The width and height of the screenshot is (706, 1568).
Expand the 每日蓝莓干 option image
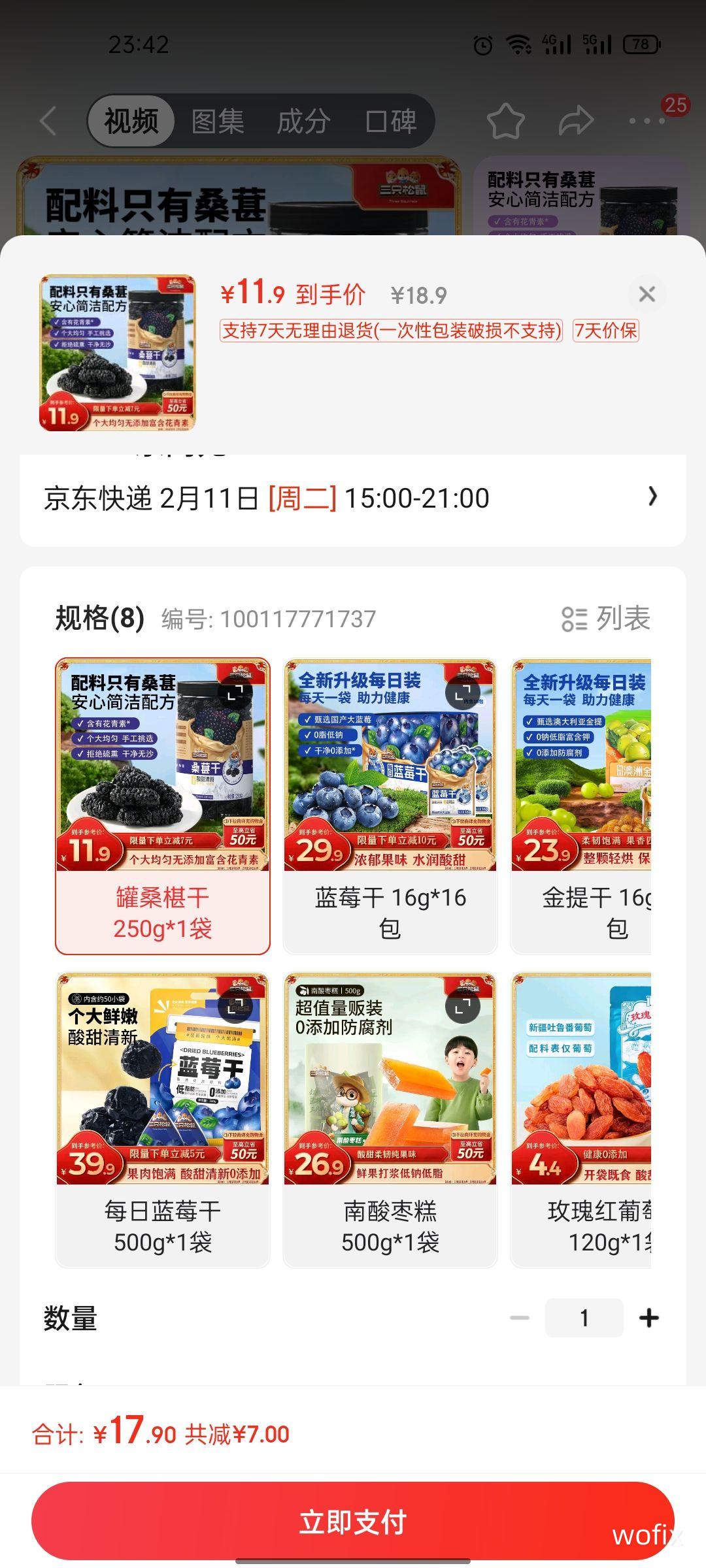point(235,1006)
